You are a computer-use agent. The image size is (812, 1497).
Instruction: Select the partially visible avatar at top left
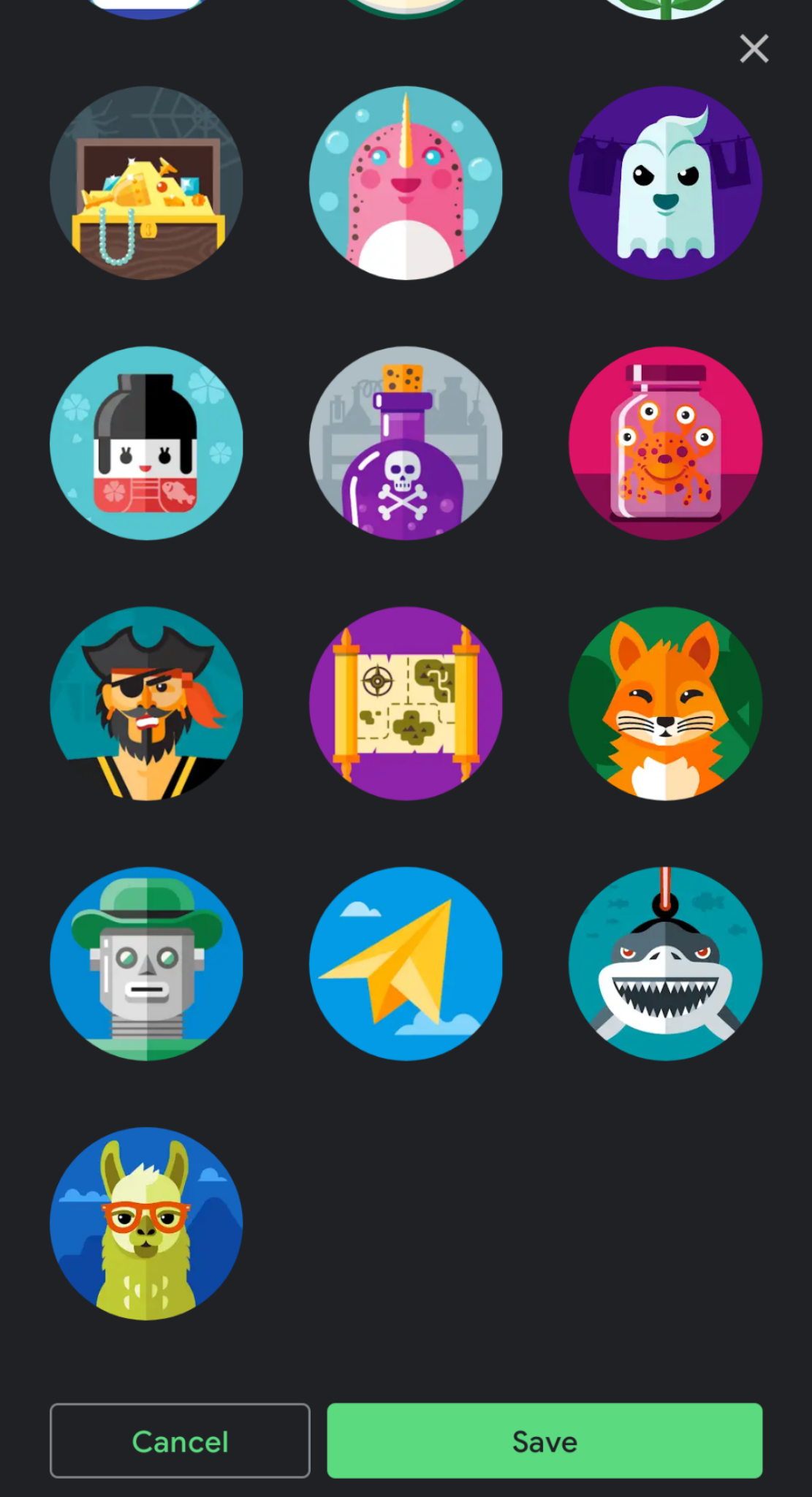coord(146,6)
